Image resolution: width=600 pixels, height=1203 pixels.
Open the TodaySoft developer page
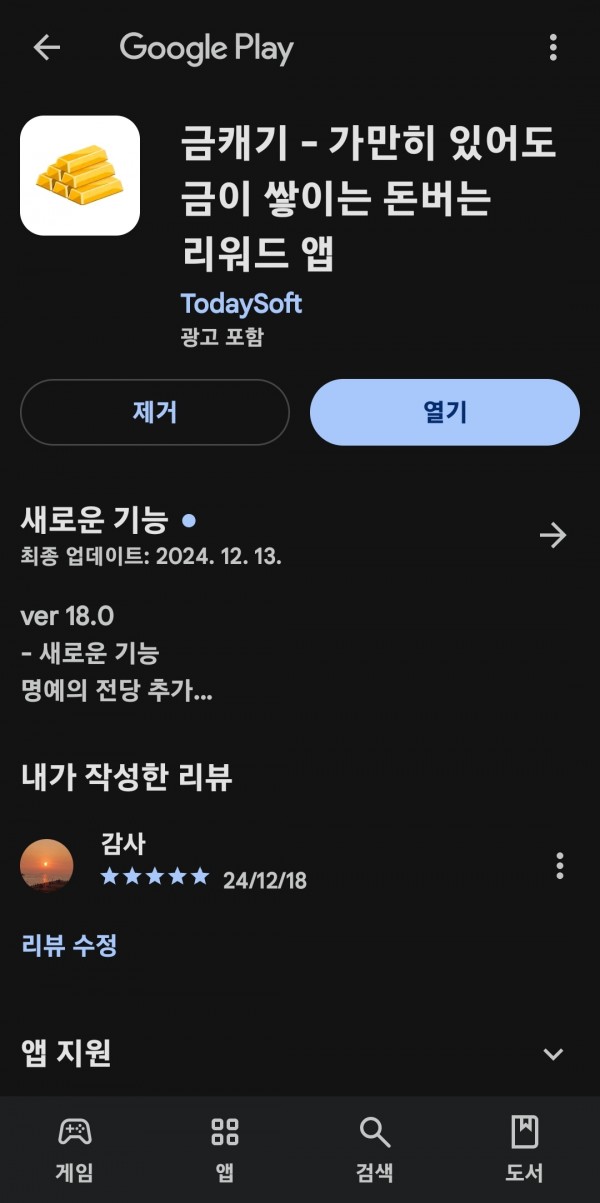[x=241, y=303]
